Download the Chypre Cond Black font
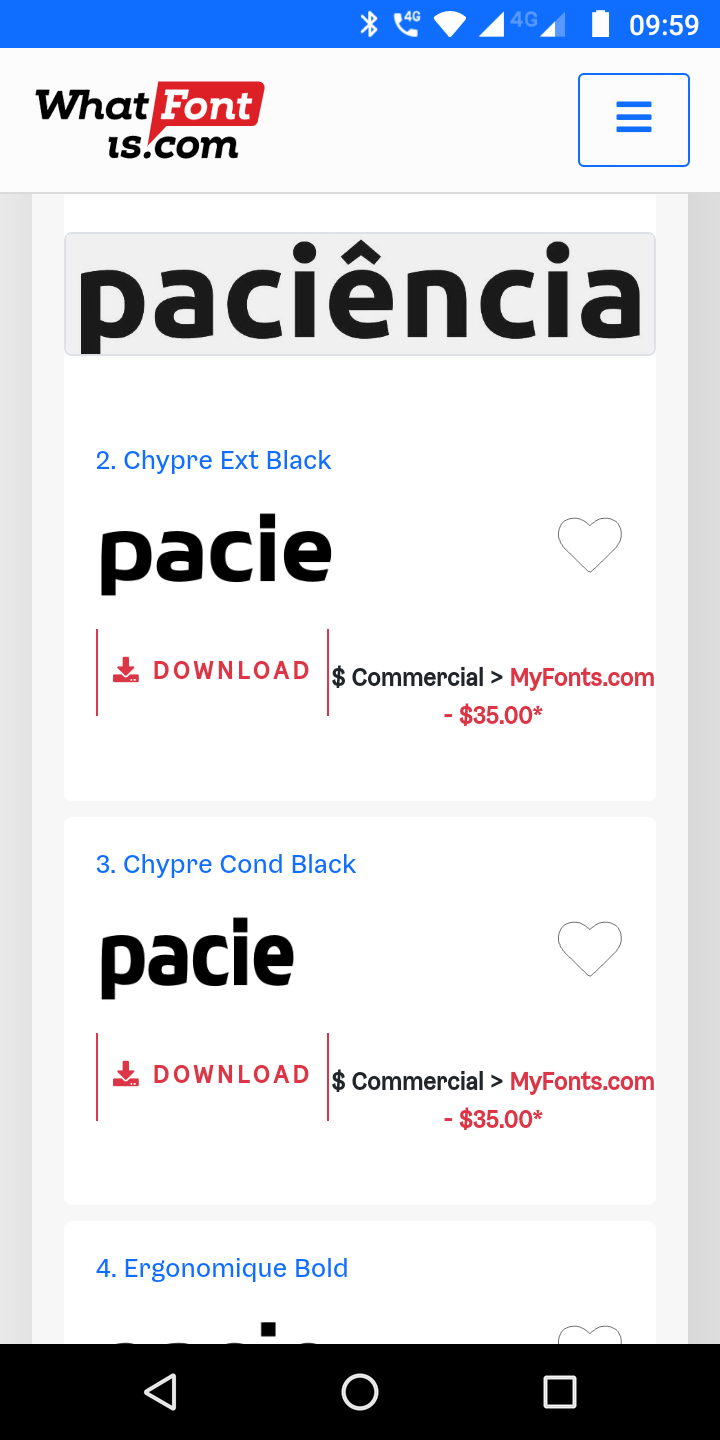Viewport: 720px width, 1440px height. (x=212, y=1075)
